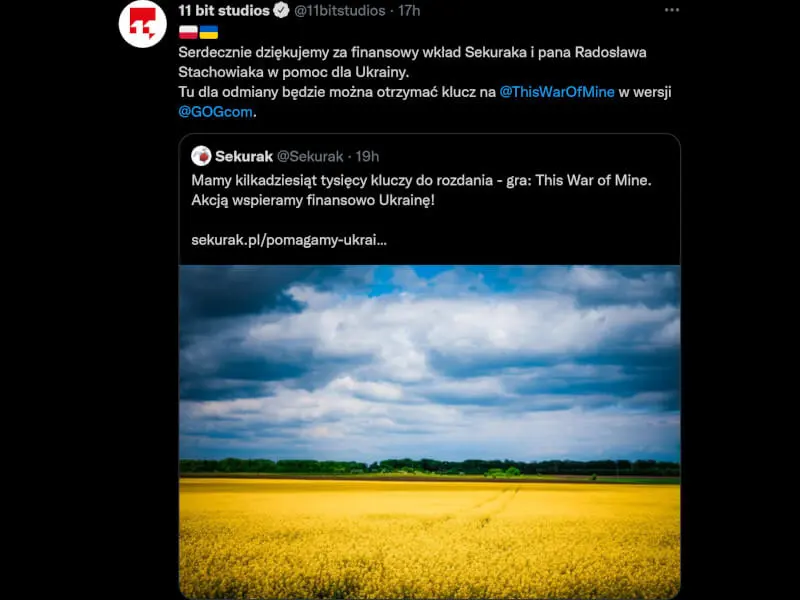Open the @GOGcom mention link

216,111
